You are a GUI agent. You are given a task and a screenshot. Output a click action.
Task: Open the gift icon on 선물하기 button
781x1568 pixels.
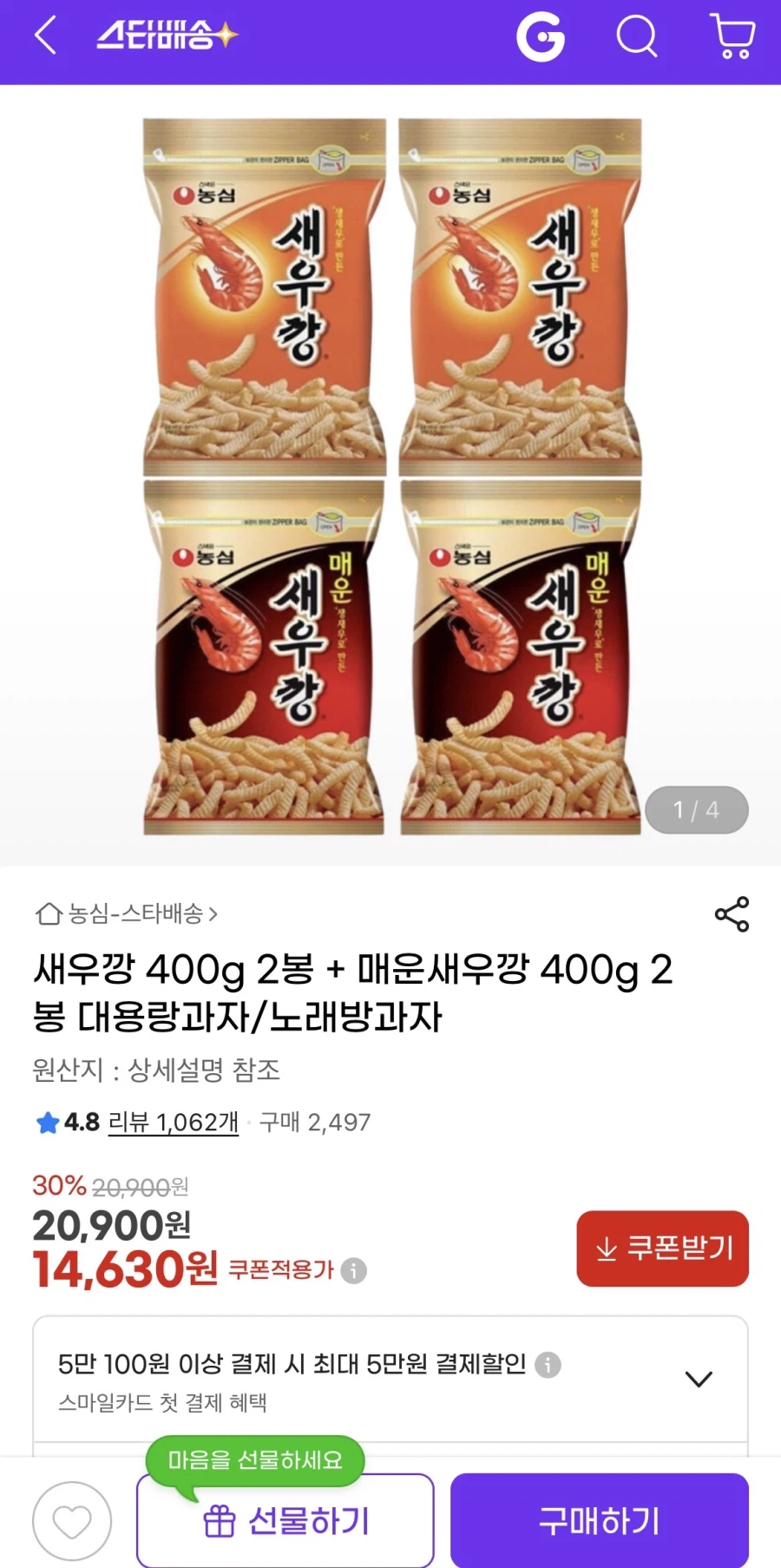coord(220,1520)
